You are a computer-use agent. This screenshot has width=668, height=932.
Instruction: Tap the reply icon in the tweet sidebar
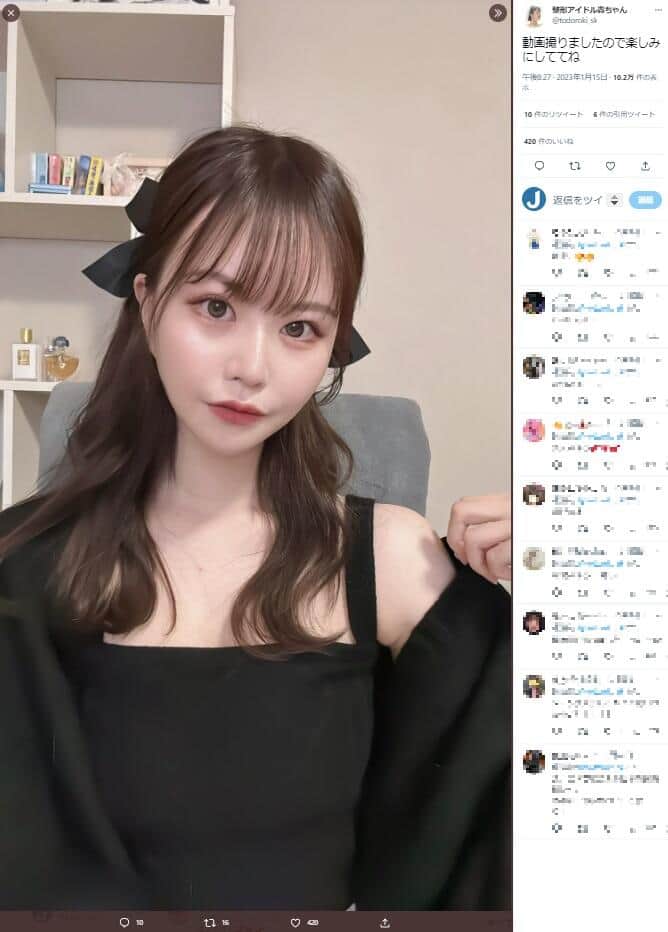pyautogui.click(x=539, y=166)
